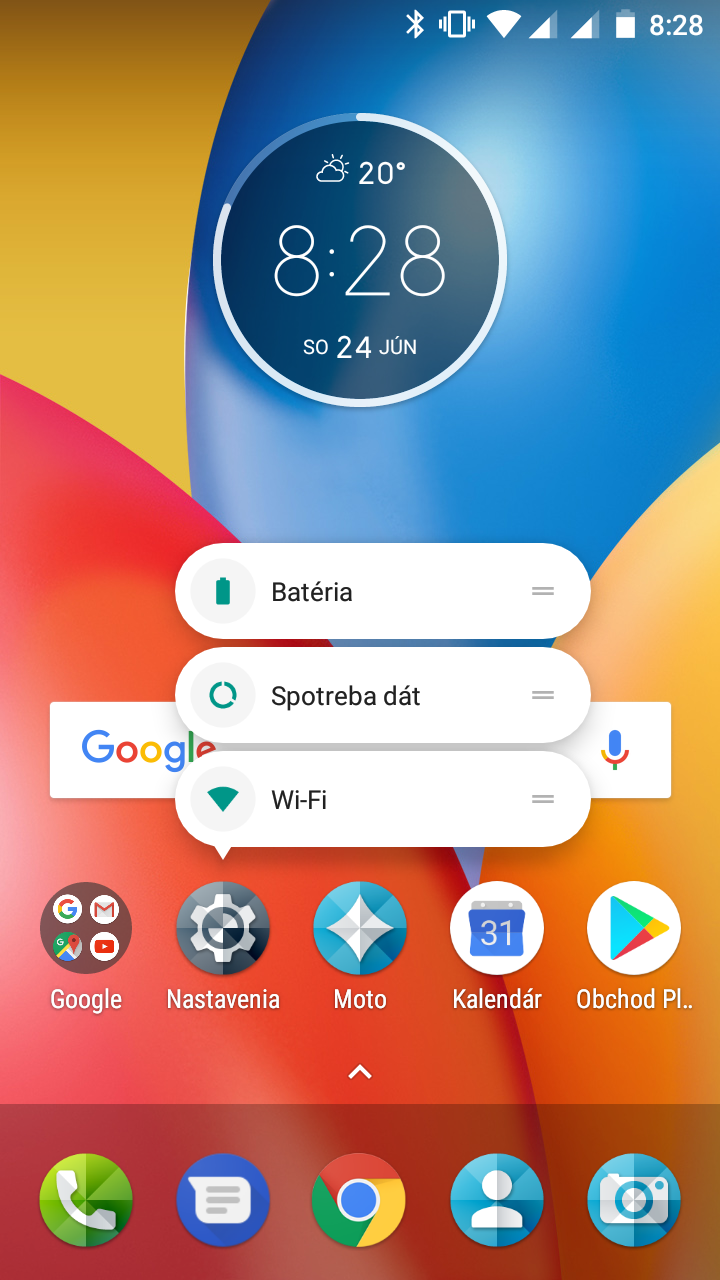Open the Batéria shortcut
The height and width of the screenshot is (1280, 720).
click(x=382, y=592)
